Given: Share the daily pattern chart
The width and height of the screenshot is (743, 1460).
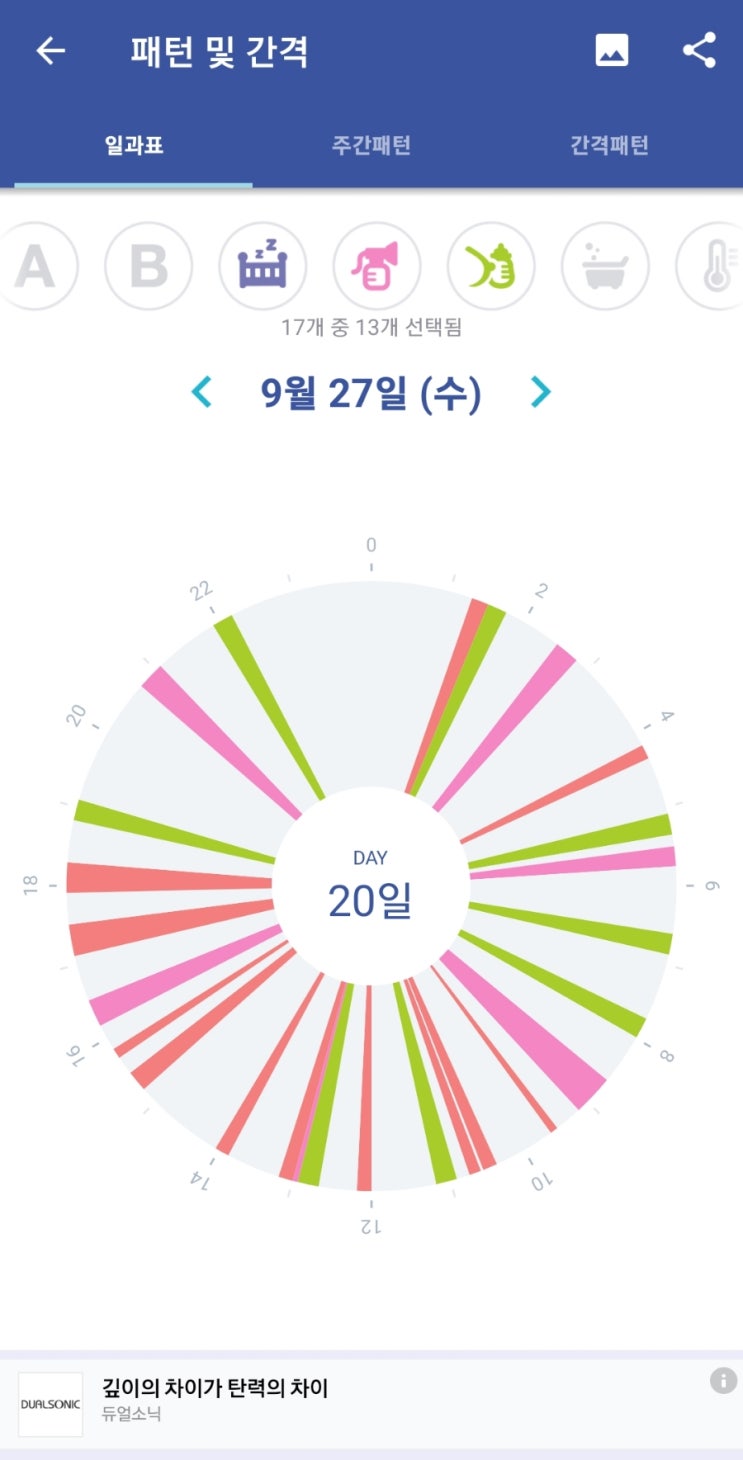Looking at the screenshot, I should tap(699, 50).
